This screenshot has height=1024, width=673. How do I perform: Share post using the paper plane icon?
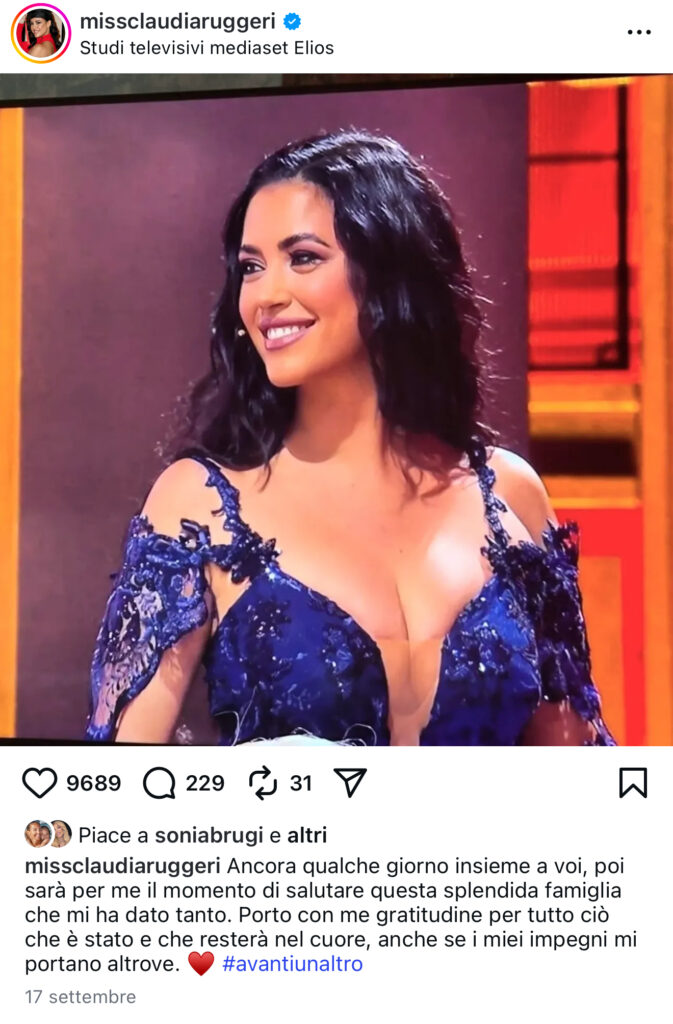tap(350, 783)
